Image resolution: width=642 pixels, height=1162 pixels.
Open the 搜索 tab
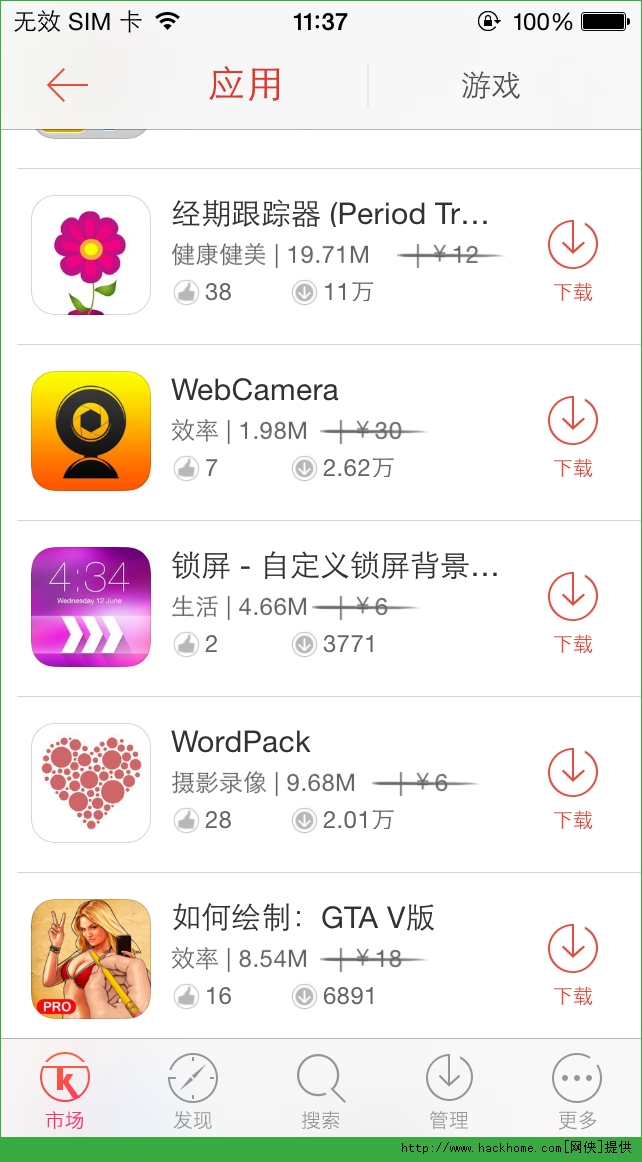coord(321,1091)
